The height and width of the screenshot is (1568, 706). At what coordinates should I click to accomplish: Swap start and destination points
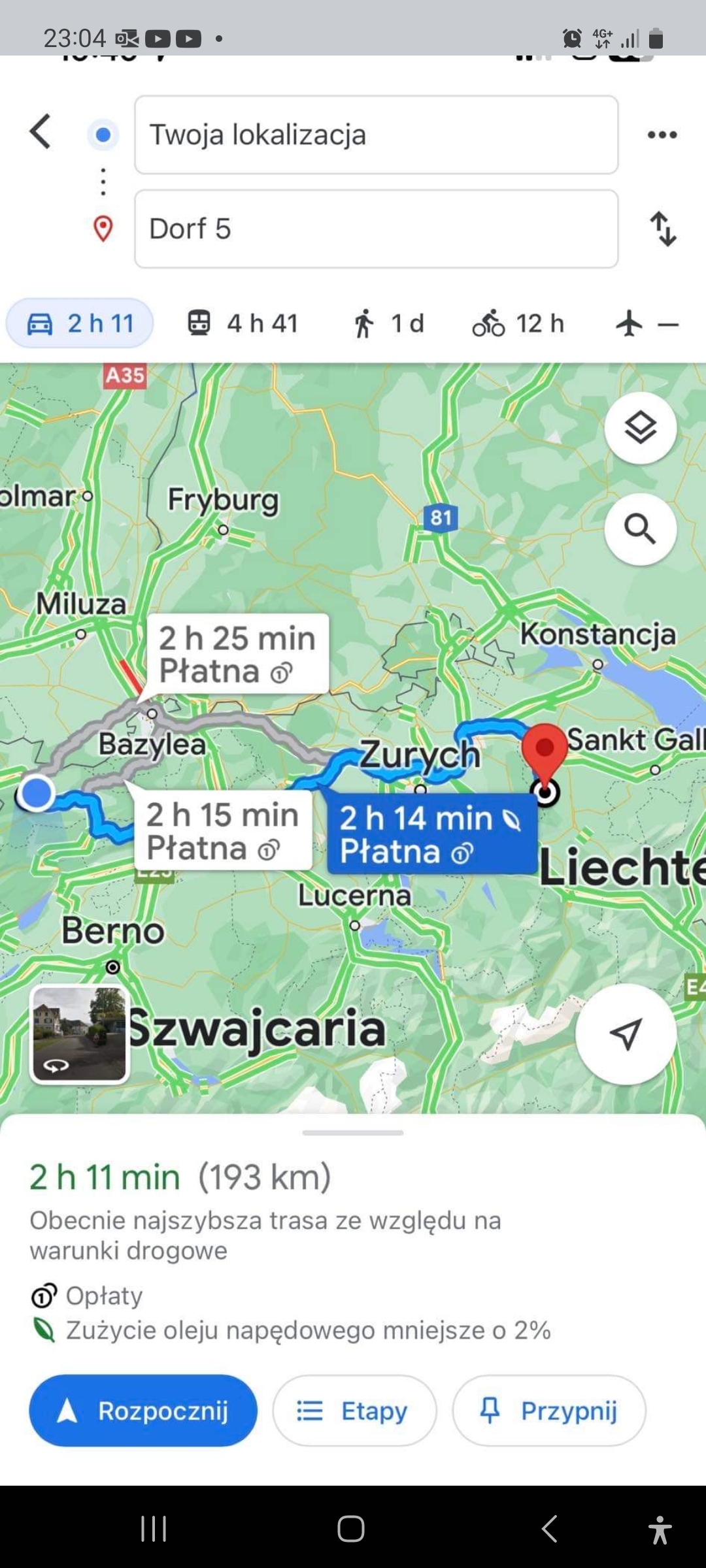[x=663, y=229]
